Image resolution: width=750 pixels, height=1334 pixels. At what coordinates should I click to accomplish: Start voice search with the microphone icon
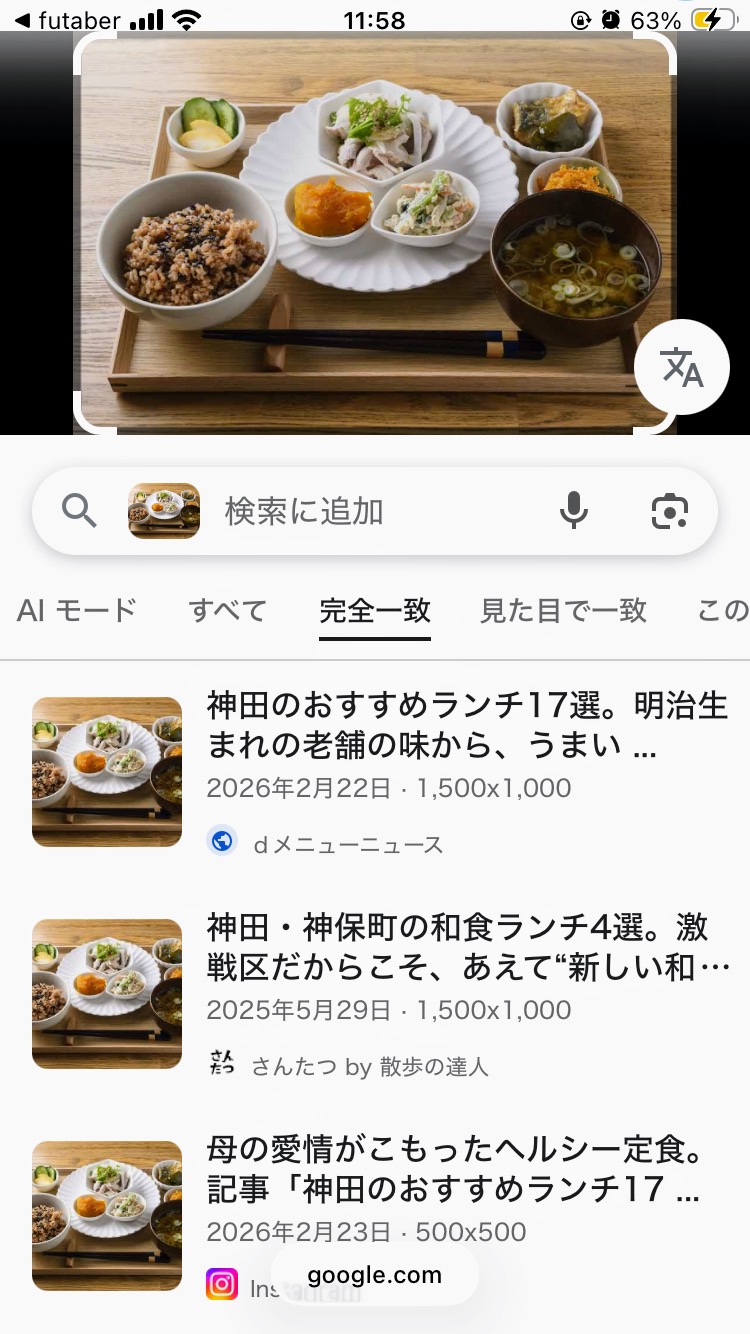573,511
